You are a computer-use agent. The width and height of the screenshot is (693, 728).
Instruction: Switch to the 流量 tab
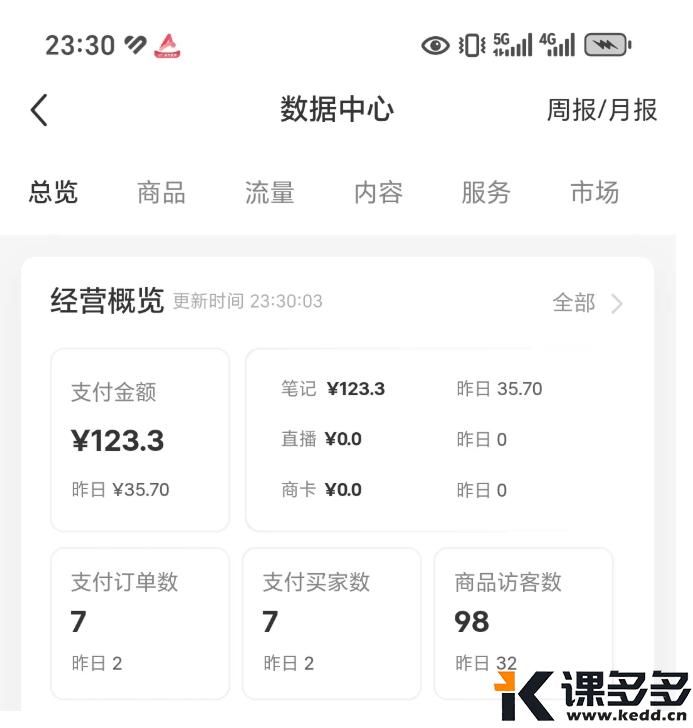coord(269,192)
